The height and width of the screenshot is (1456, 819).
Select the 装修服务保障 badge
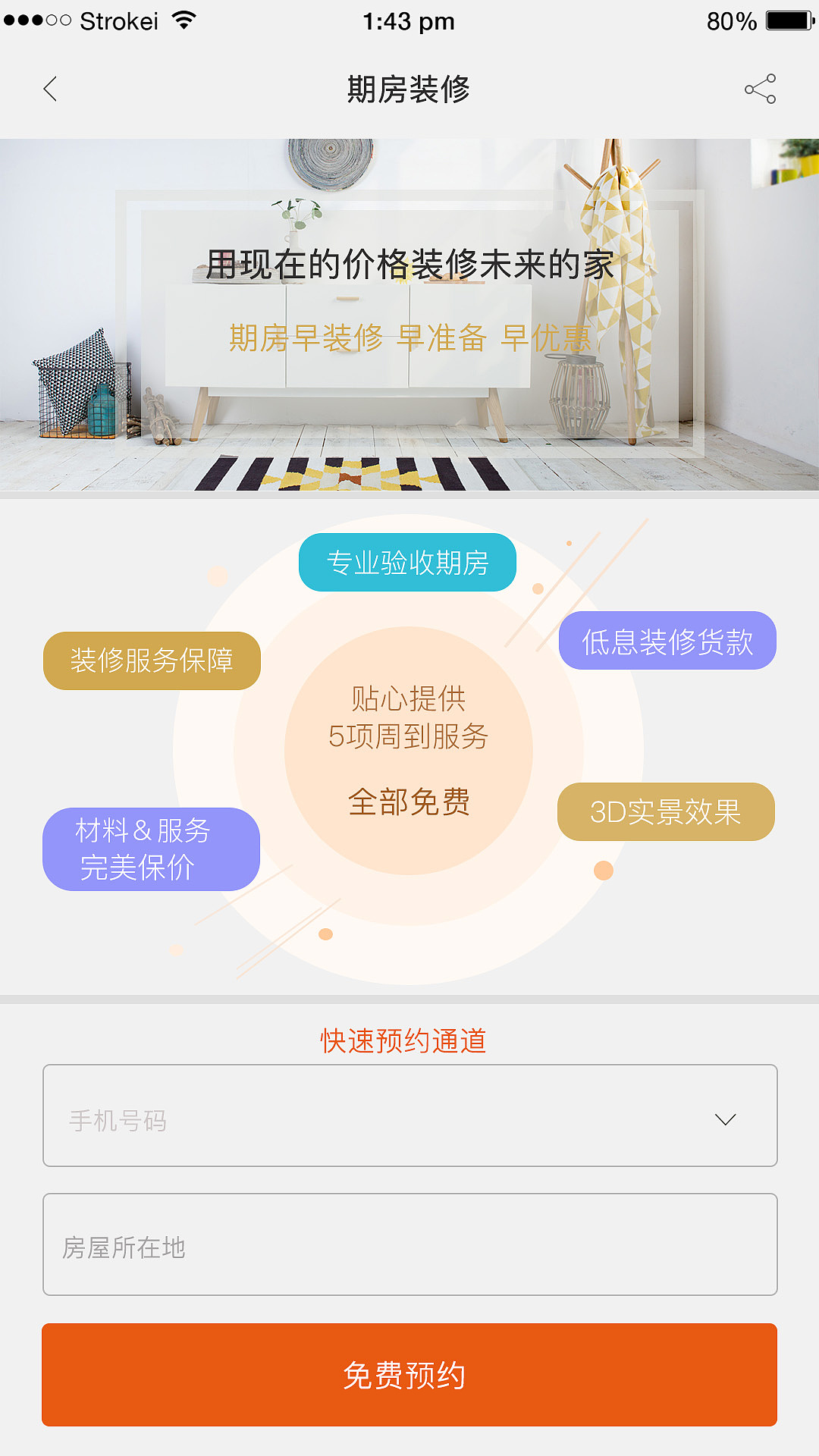coord(152,660)
